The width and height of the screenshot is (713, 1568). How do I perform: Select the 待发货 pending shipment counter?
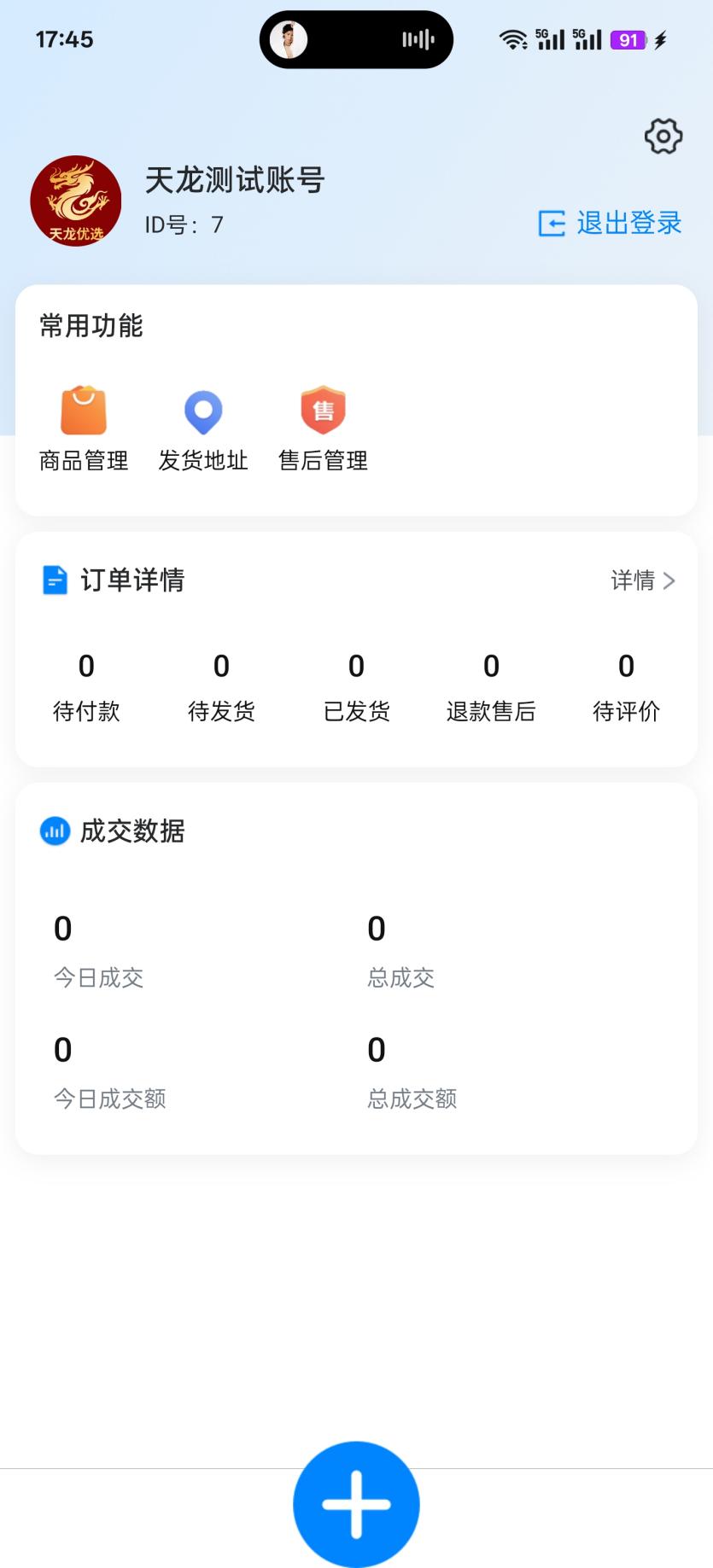220,685
